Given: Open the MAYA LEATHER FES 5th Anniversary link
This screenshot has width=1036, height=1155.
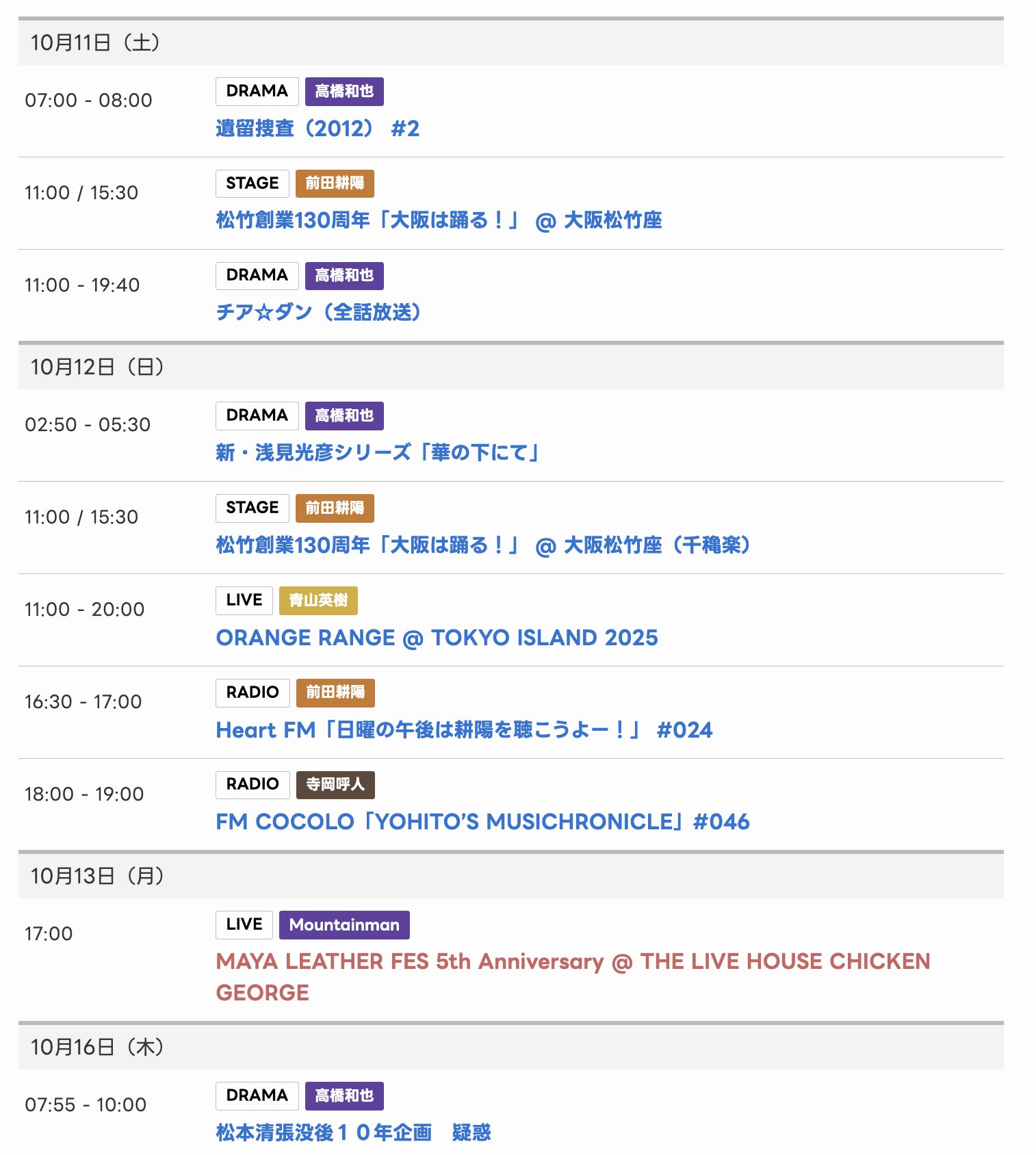Looking at the screenshot, I should [x=572, y=962].
